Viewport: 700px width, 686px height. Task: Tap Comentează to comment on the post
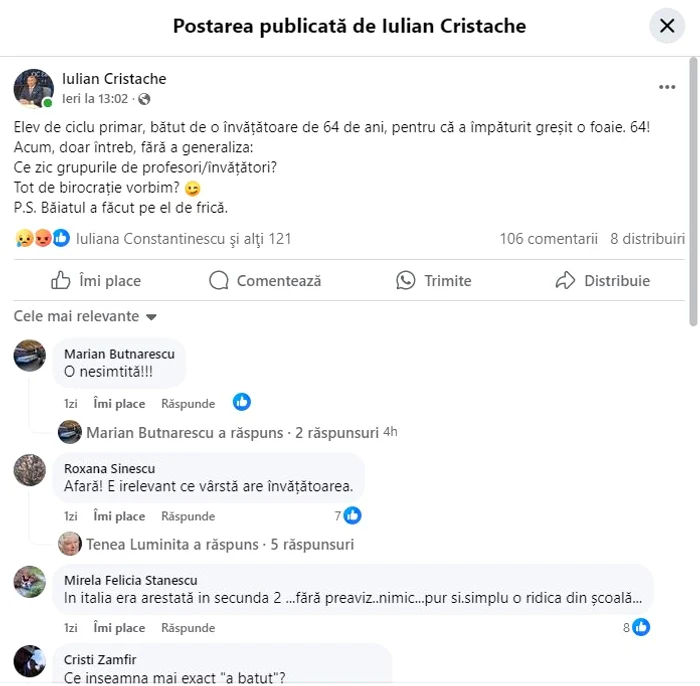tap(265, 281)
